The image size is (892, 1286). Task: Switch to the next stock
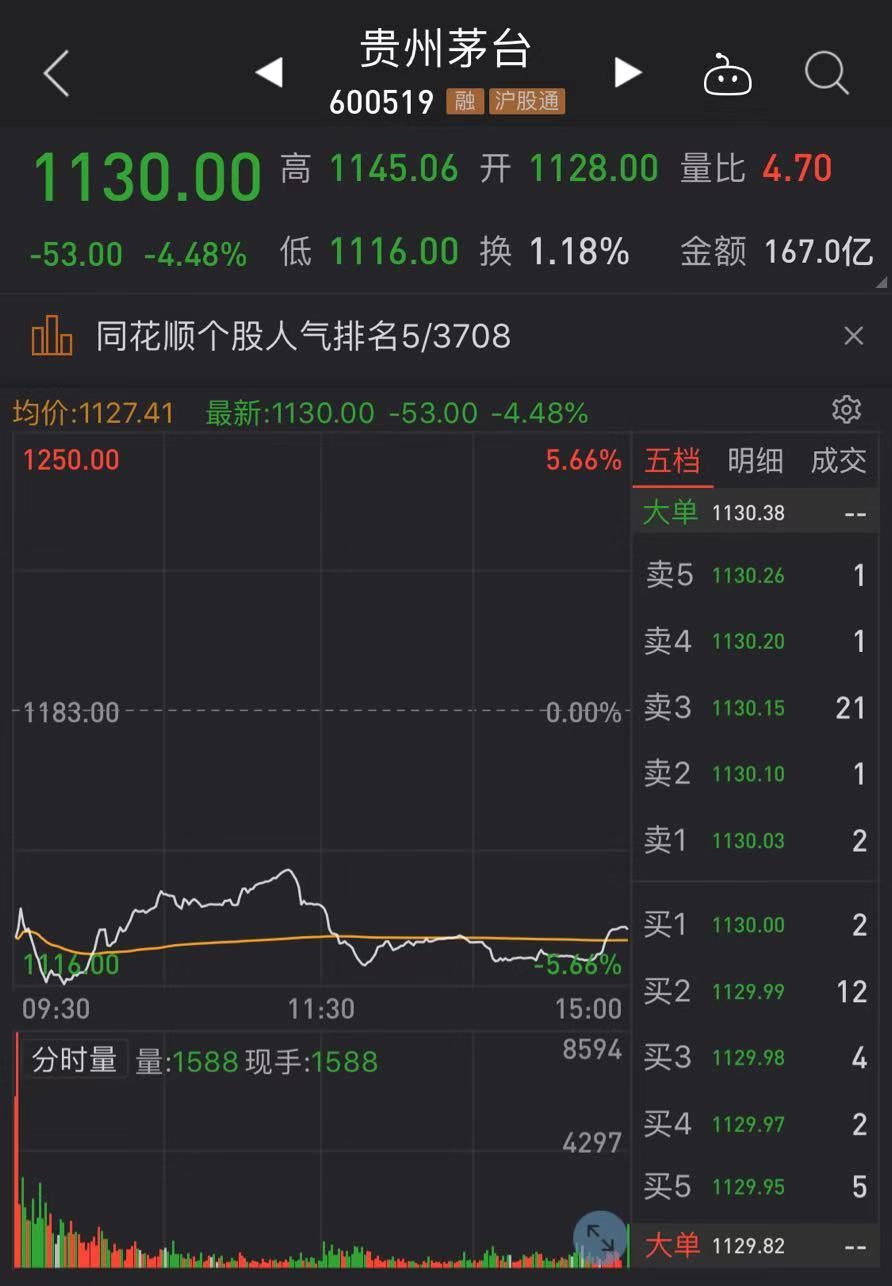627,72
